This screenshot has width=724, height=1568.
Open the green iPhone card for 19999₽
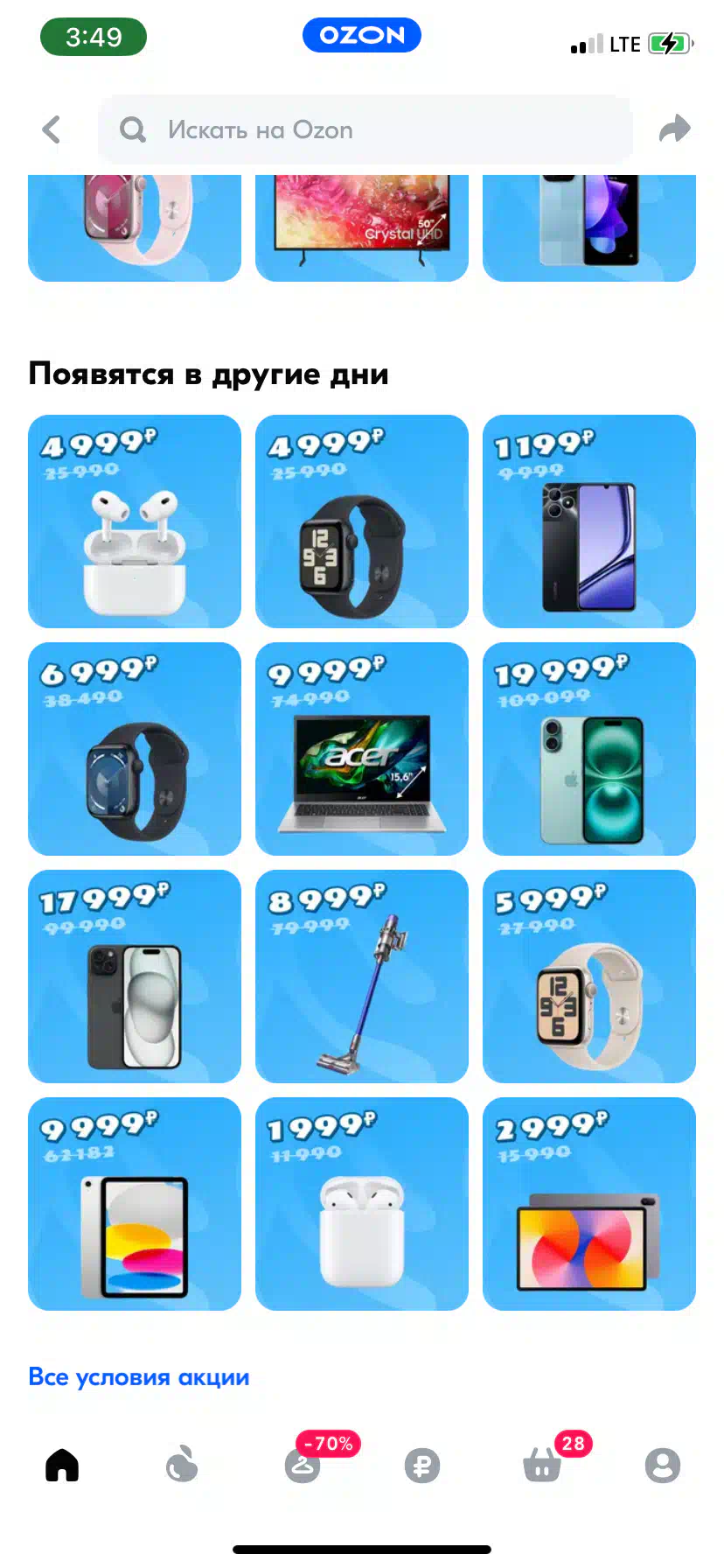tap(589, 749)
